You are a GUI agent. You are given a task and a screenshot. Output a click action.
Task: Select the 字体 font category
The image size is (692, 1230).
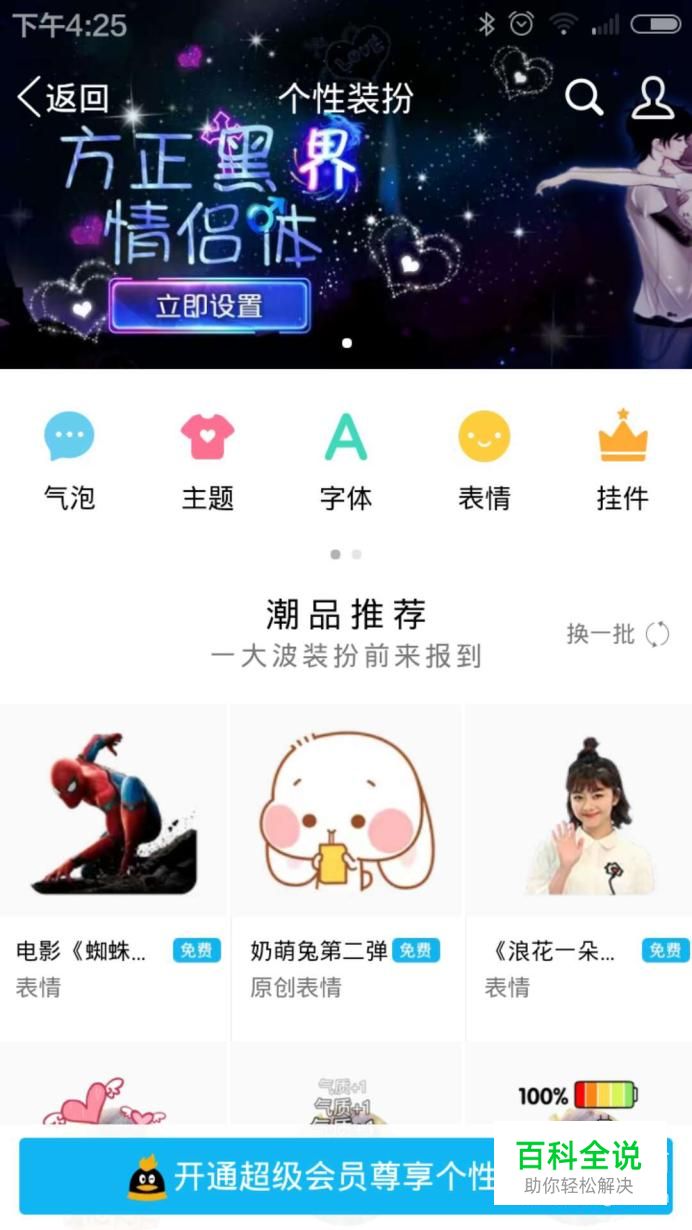(346, 461)
